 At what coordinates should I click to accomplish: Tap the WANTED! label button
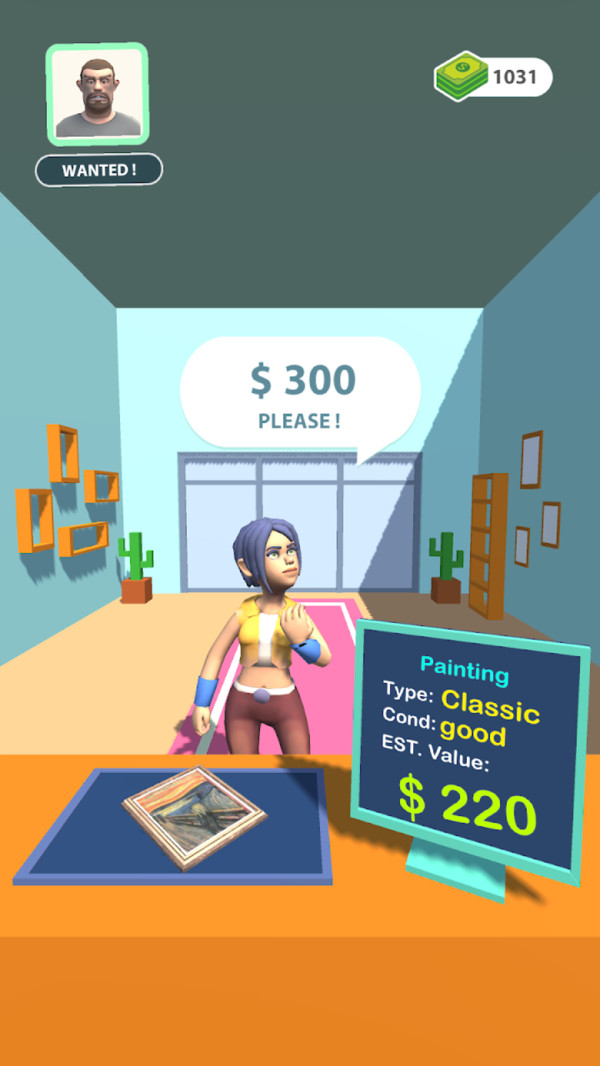click(99, 170)
